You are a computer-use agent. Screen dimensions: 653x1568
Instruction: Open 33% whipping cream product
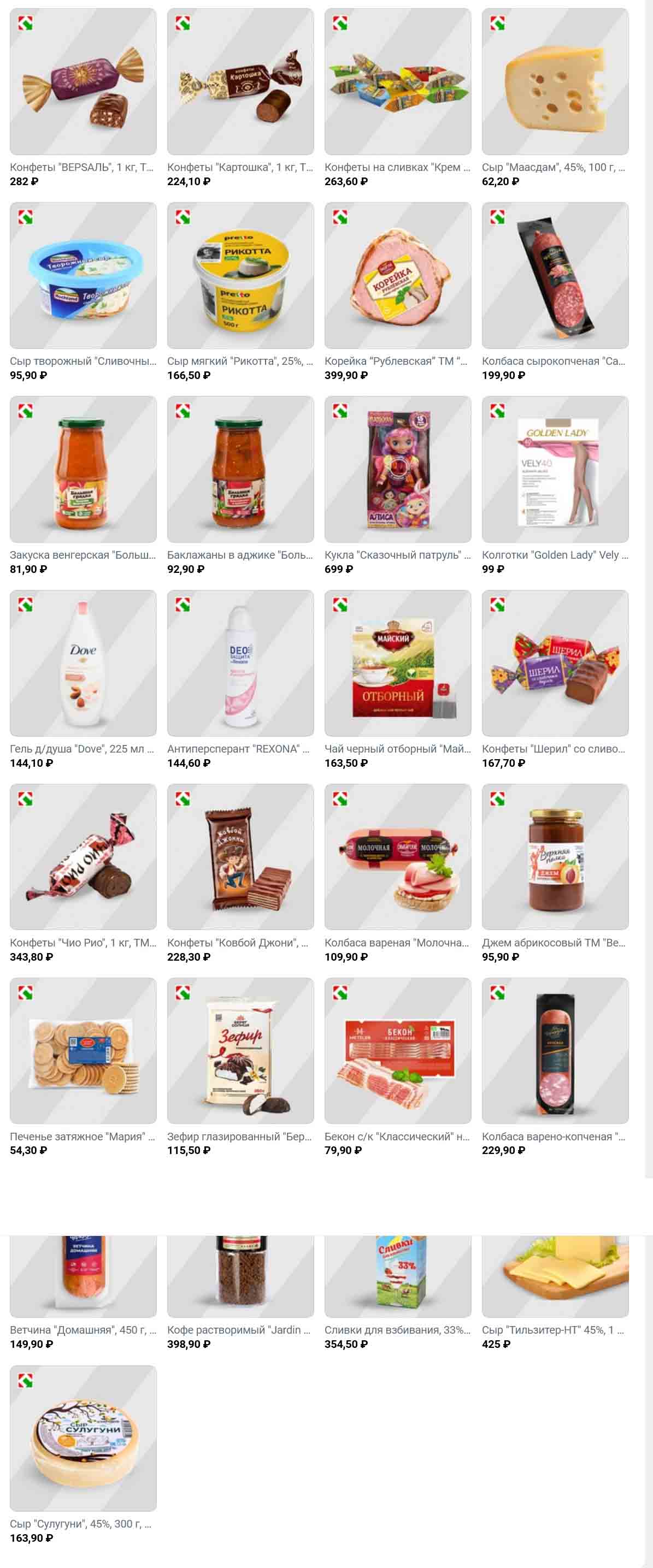click(x=397, y=1275)
